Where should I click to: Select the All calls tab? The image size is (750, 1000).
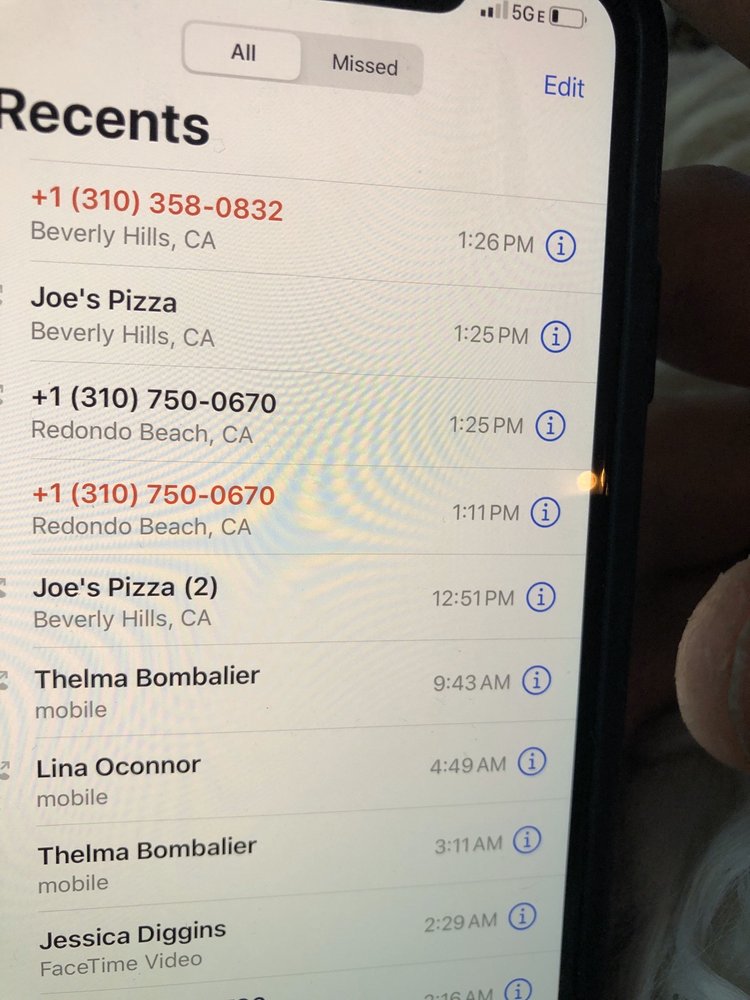(x=243, y=52)
